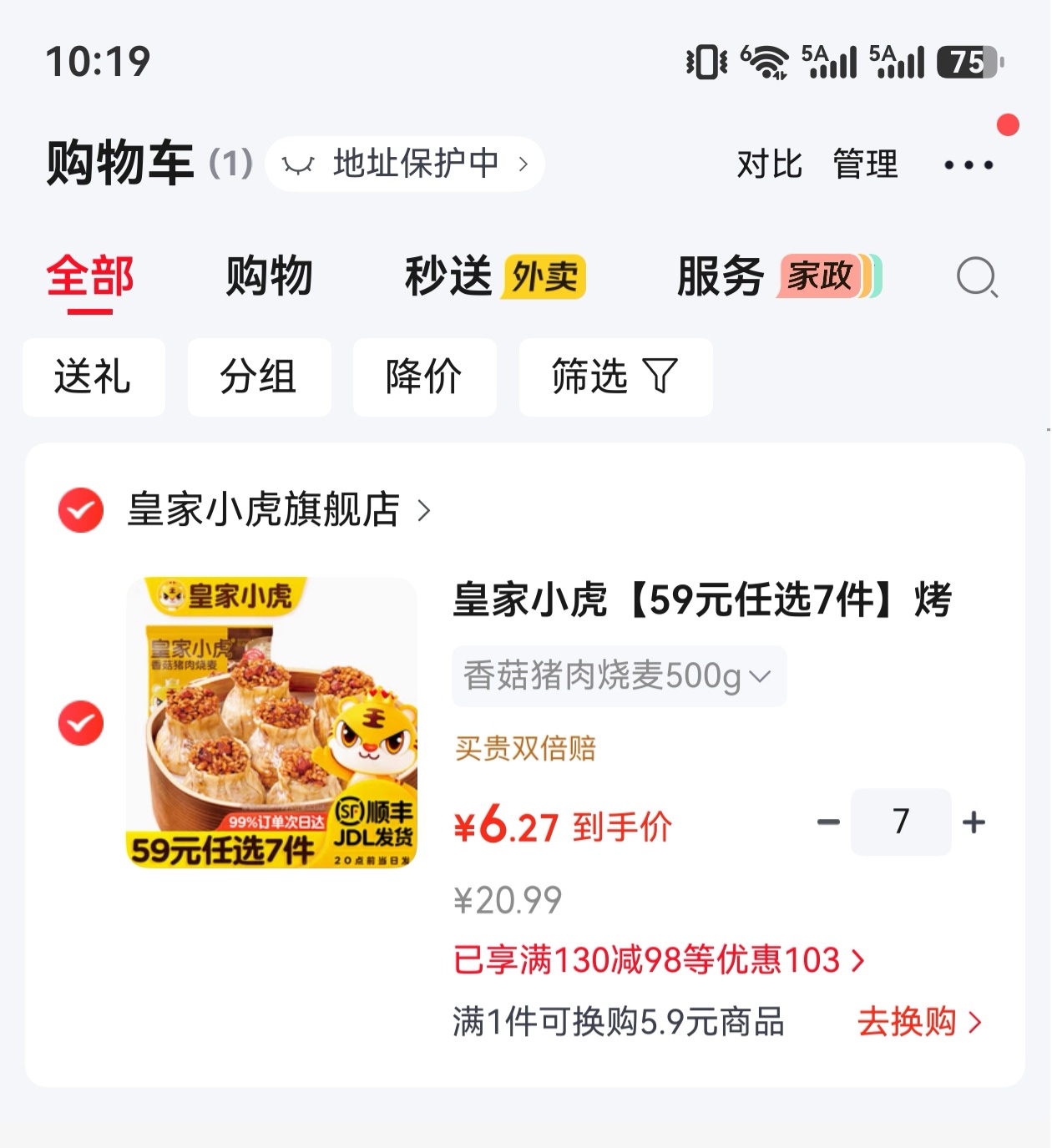
Task: Expand the 香菇猪肉烧麦500g variant dropdown
Action: coord(619,675)
